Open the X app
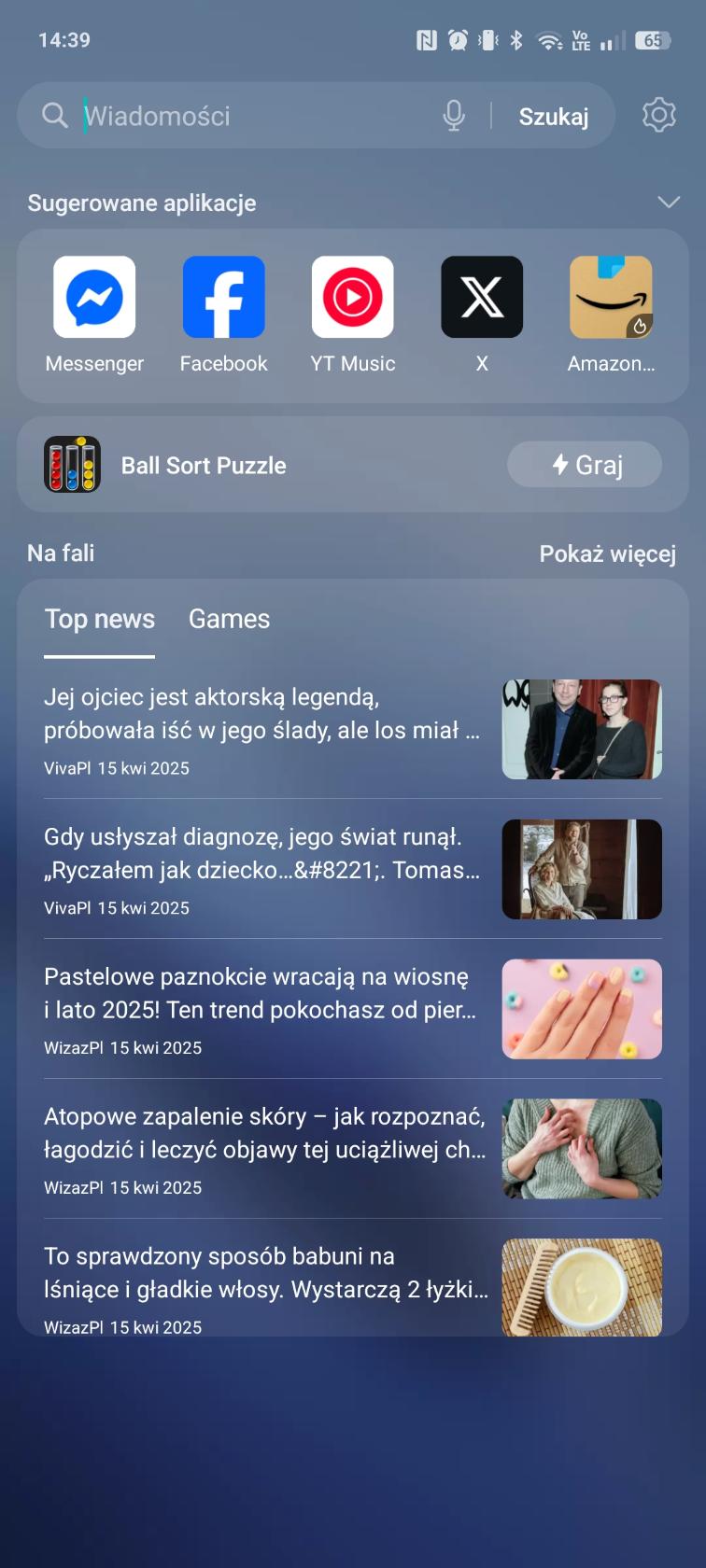This screenshot has width=706, height=1568. tap(482, 298)
